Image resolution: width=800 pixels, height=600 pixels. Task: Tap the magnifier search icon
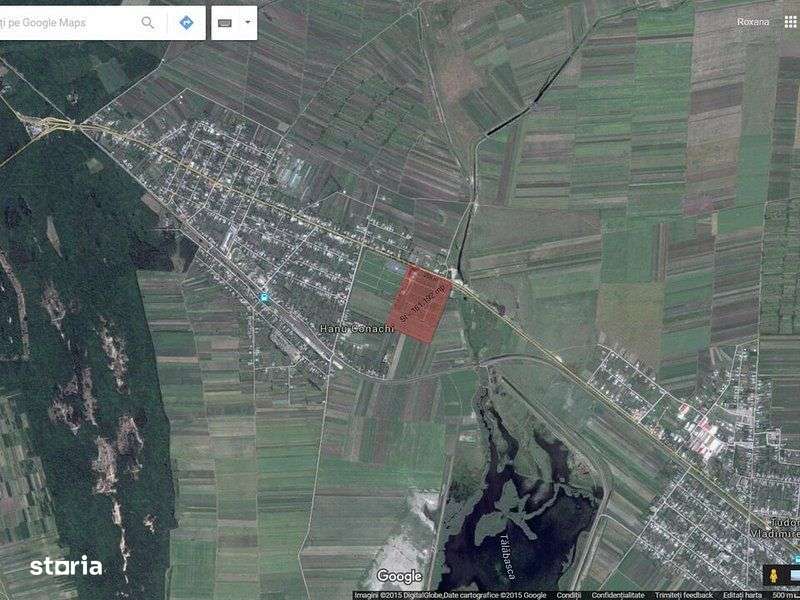point(148,22)
